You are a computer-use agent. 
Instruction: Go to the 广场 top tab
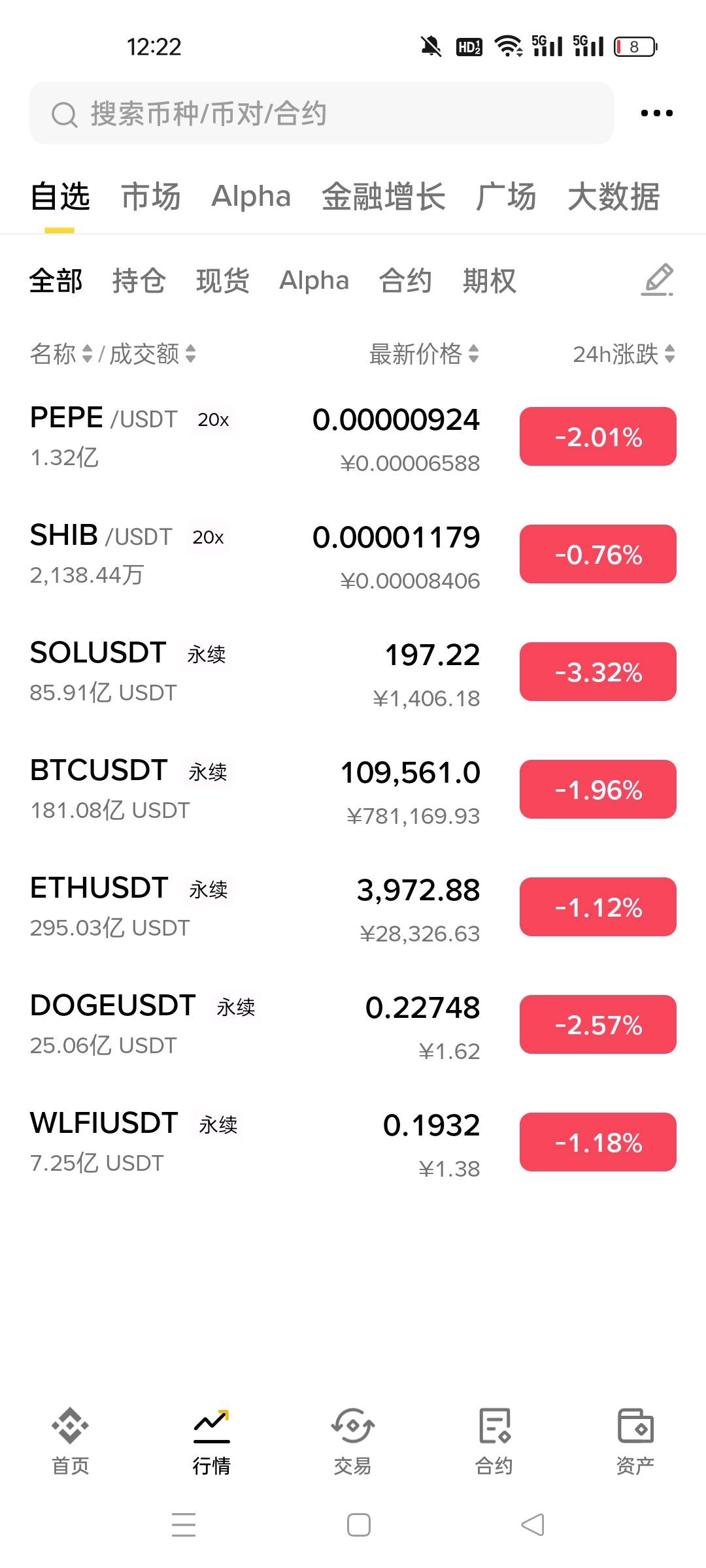click(506, 197)
